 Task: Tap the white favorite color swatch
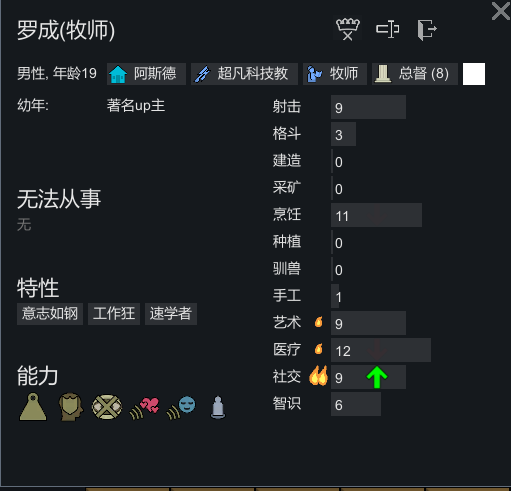click(474, 74)
